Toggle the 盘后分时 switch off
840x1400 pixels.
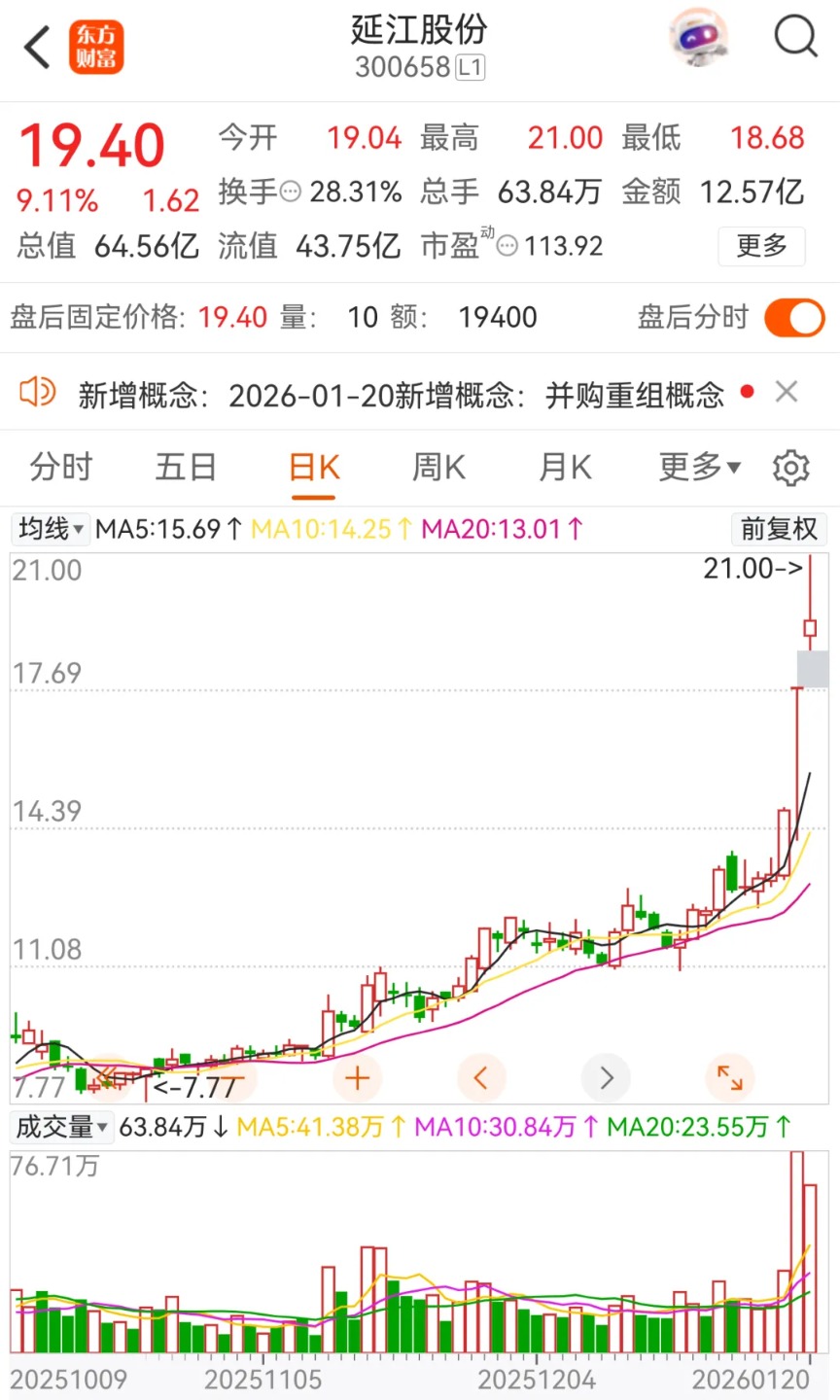tap(793, 318)
